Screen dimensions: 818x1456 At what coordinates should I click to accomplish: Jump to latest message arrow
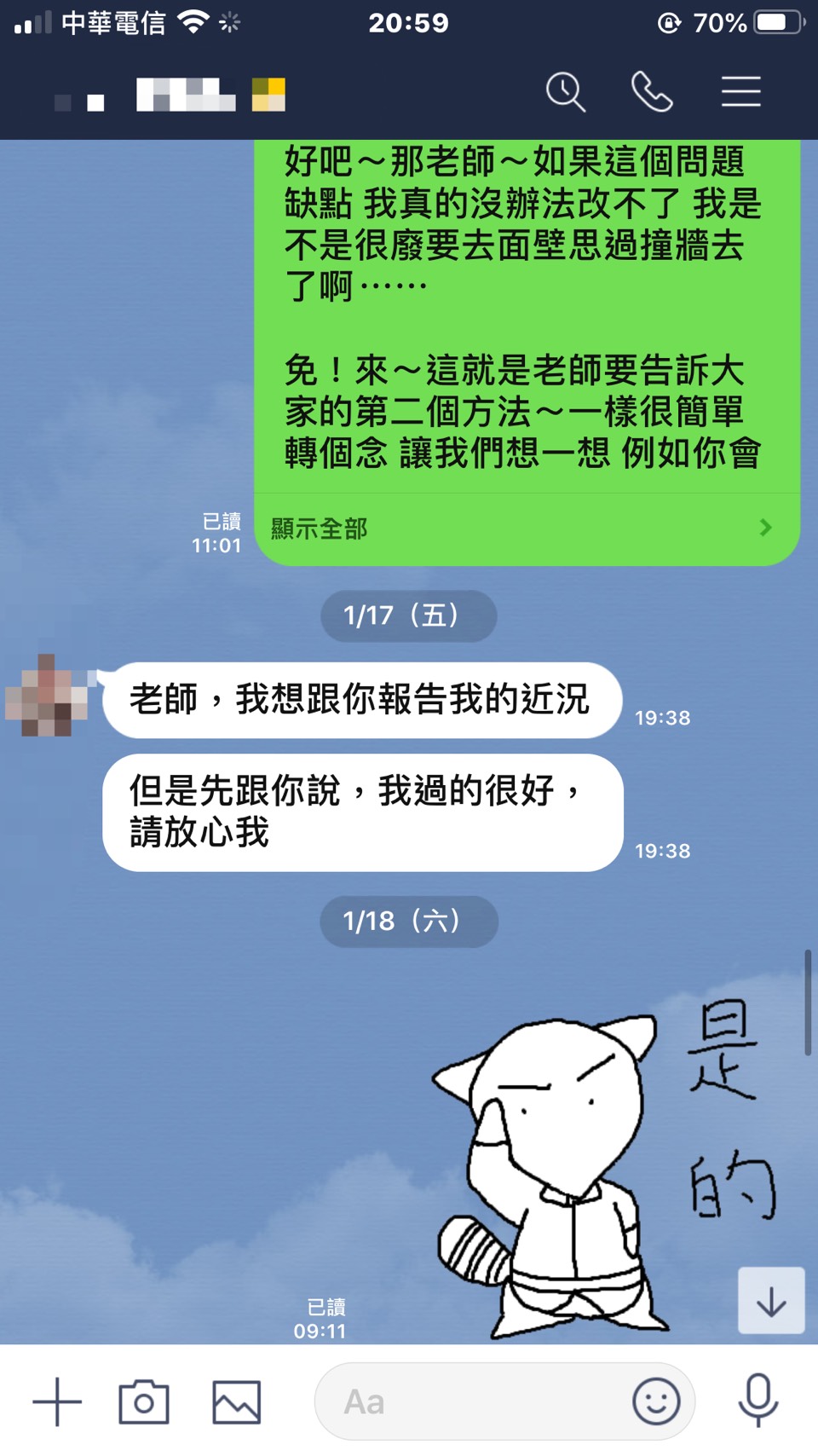click(x=771, y=1301)
